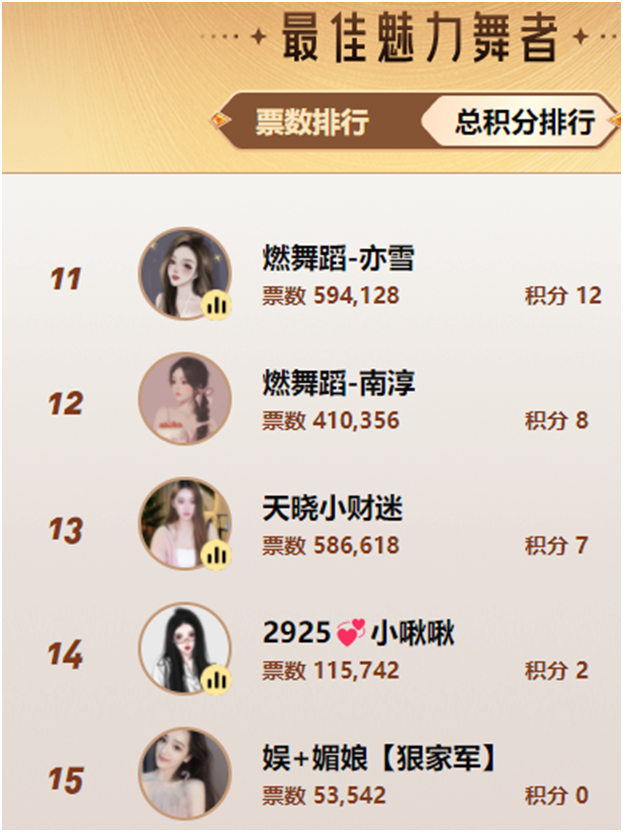623x832 pixels.
Task: Open 燃舞蹈-亦雪's ranking entry
Action: pyautogui.click(x=338, y=260)
